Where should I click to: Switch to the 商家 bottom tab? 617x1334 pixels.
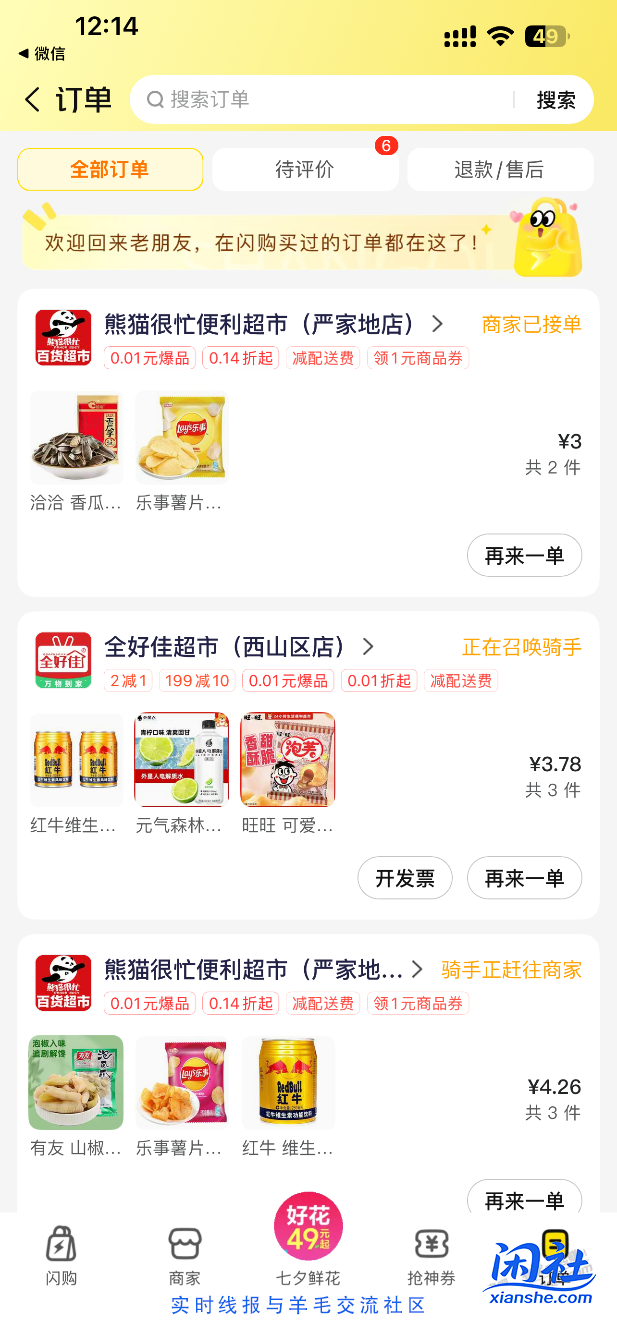pos(184,1256)
